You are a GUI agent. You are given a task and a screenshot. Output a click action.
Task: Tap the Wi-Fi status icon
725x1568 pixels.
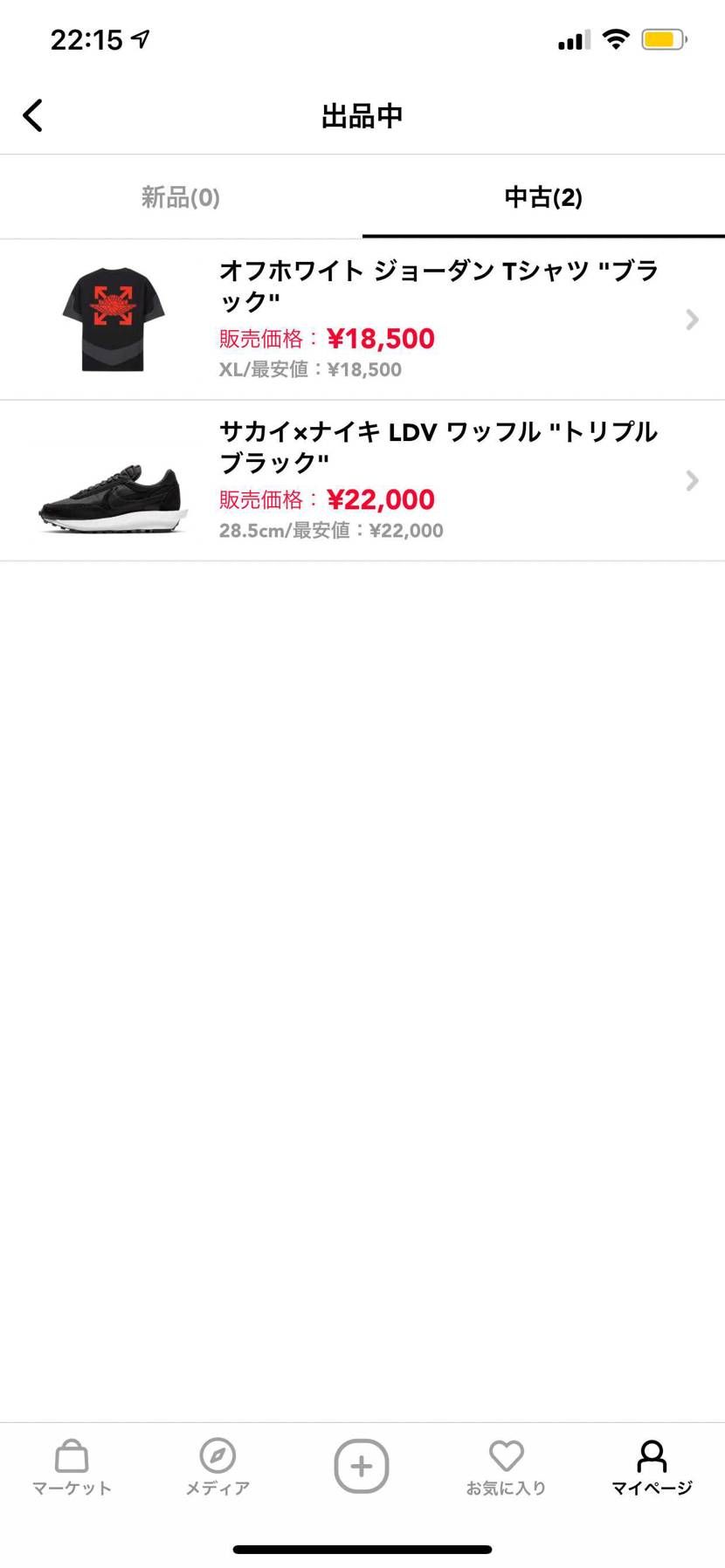(617, 38)
